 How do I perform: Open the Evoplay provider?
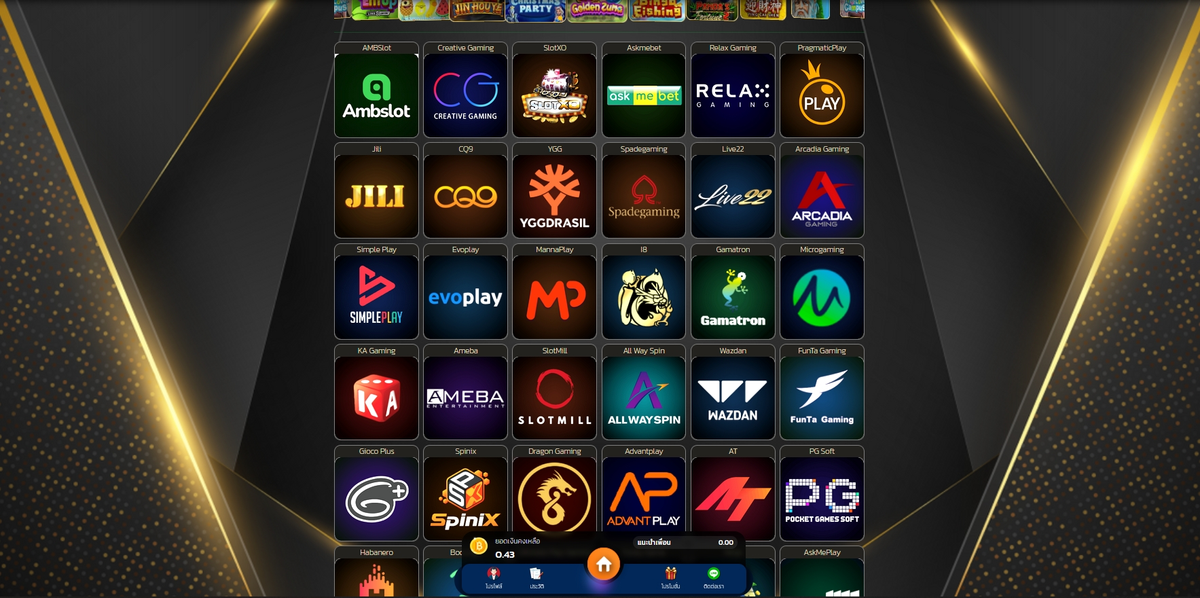465,297
